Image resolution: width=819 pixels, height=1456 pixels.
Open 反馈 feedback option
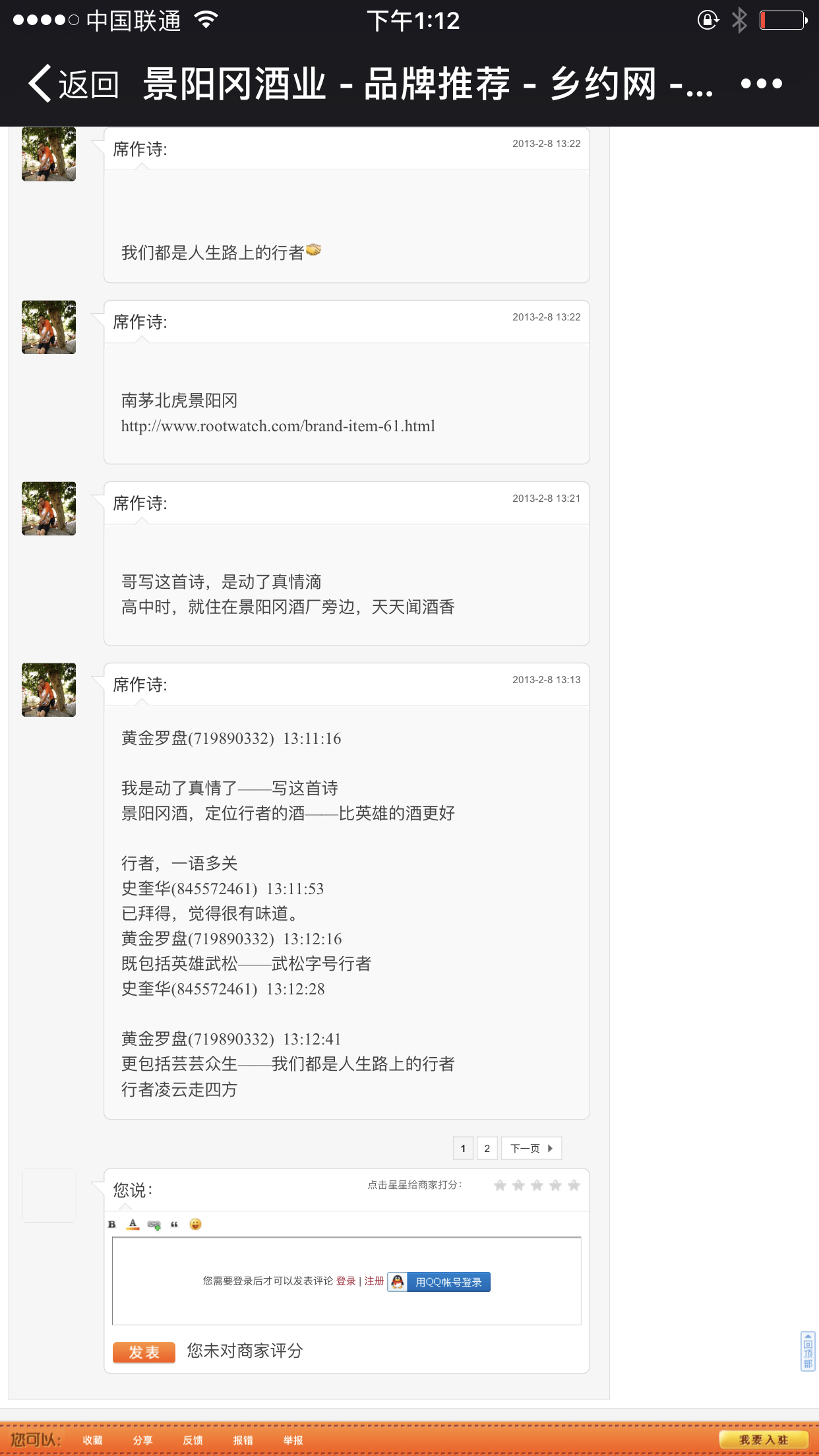(193, 1440)
